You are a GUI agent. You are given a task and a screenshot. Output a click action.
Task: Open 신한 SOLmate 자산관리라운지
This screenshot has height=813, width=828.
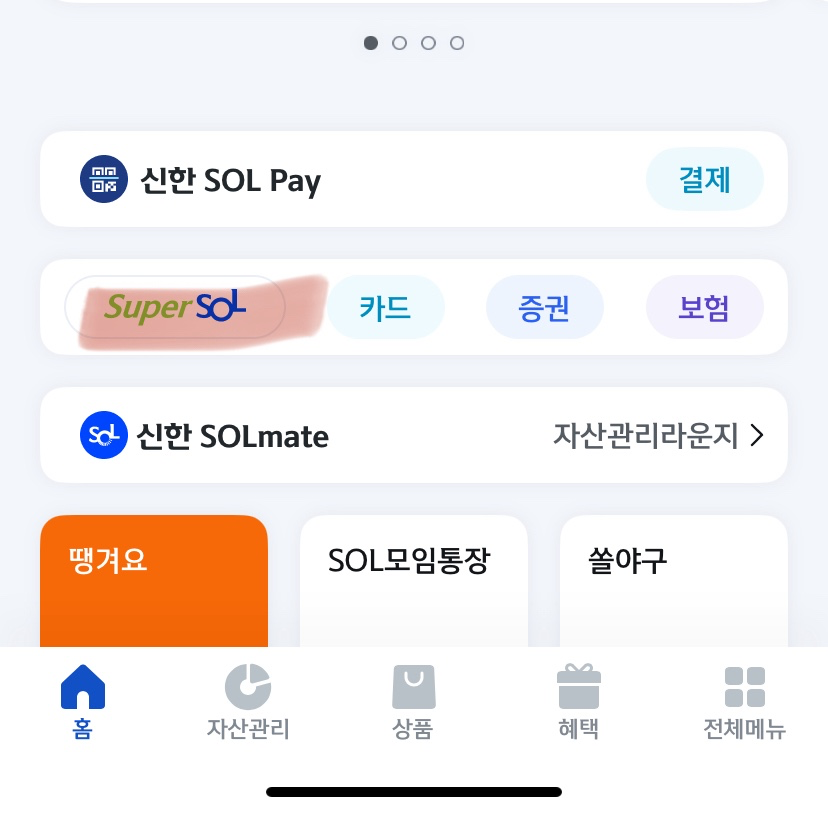click(414, 436)
